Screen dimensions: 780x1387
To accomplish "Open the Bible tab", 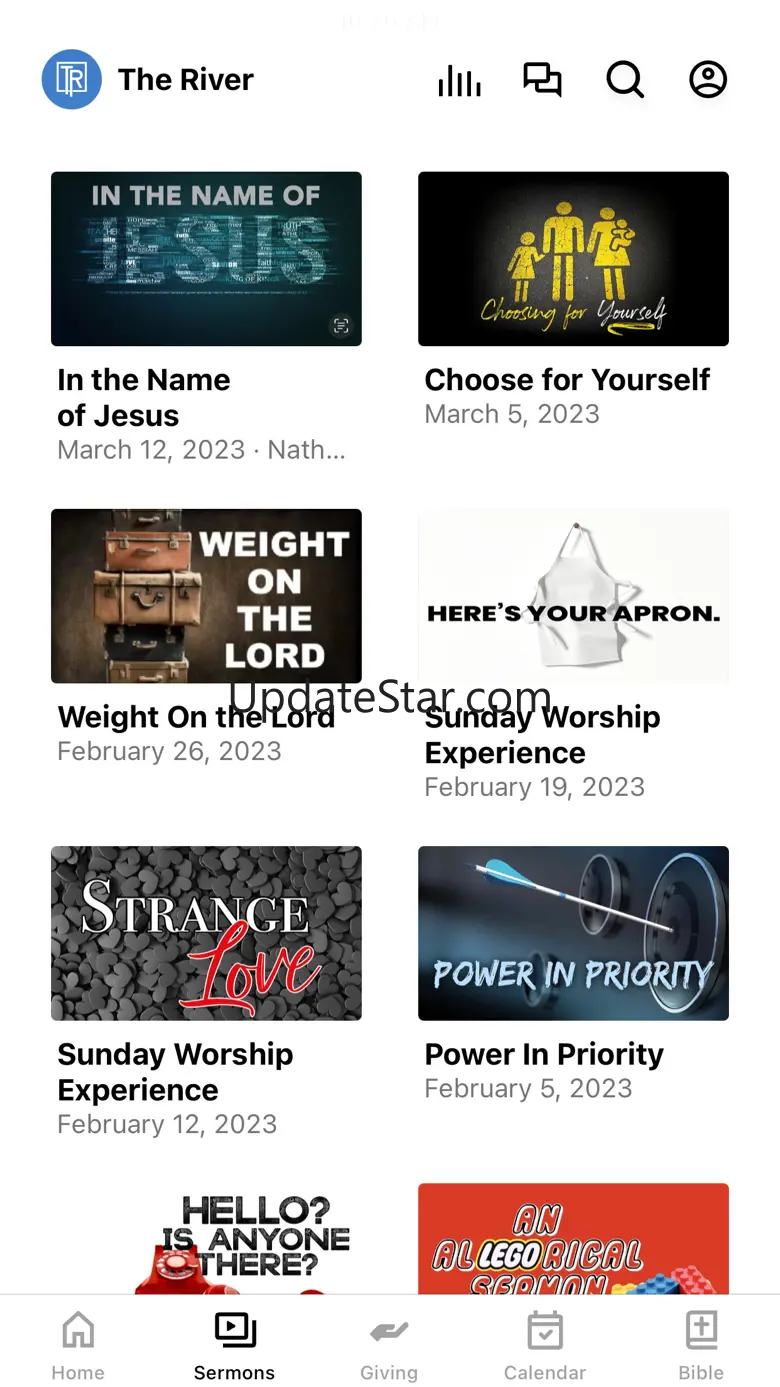I will (701, 1345).
